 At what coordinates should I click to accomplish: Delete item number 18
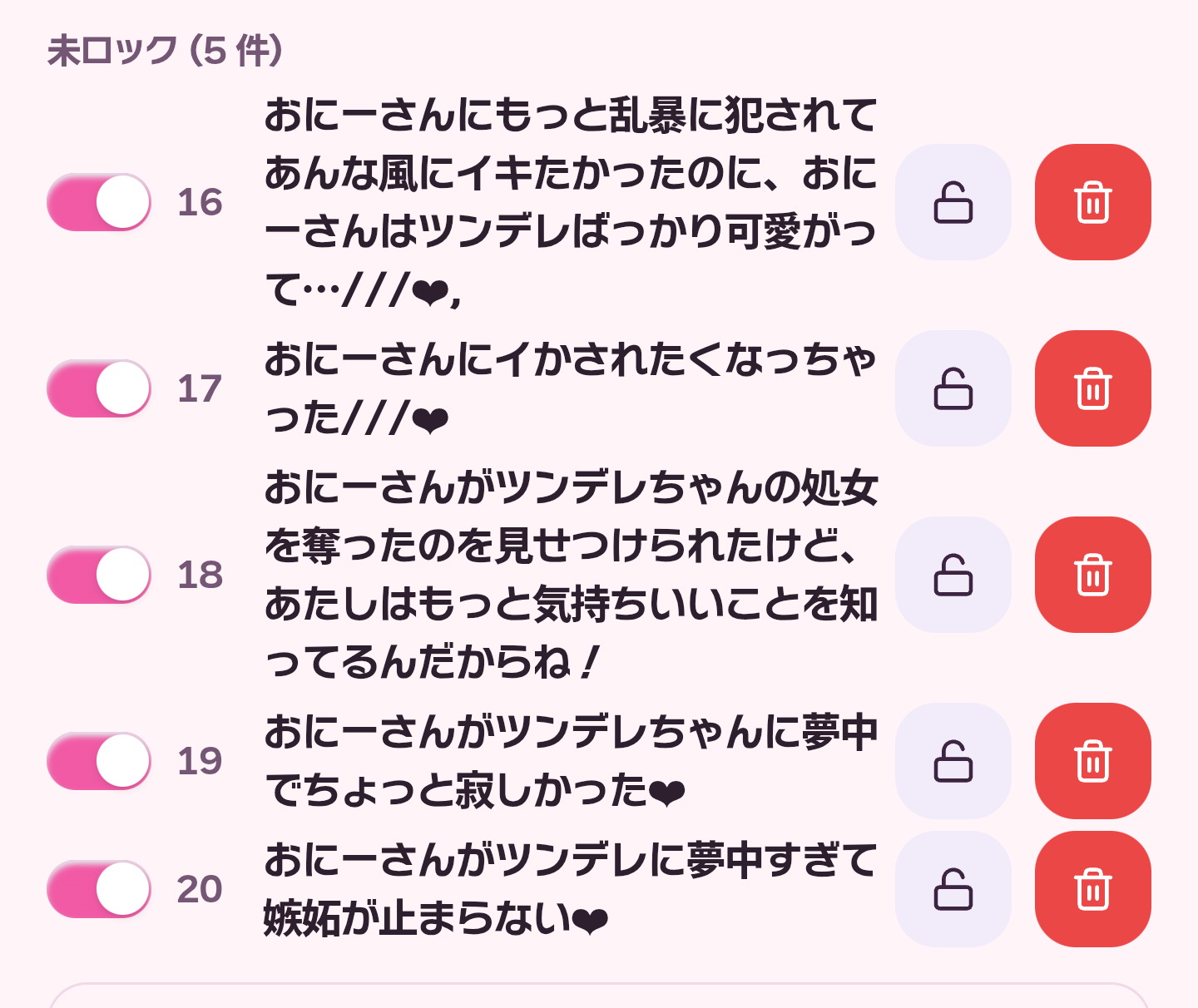[1092, 575]
